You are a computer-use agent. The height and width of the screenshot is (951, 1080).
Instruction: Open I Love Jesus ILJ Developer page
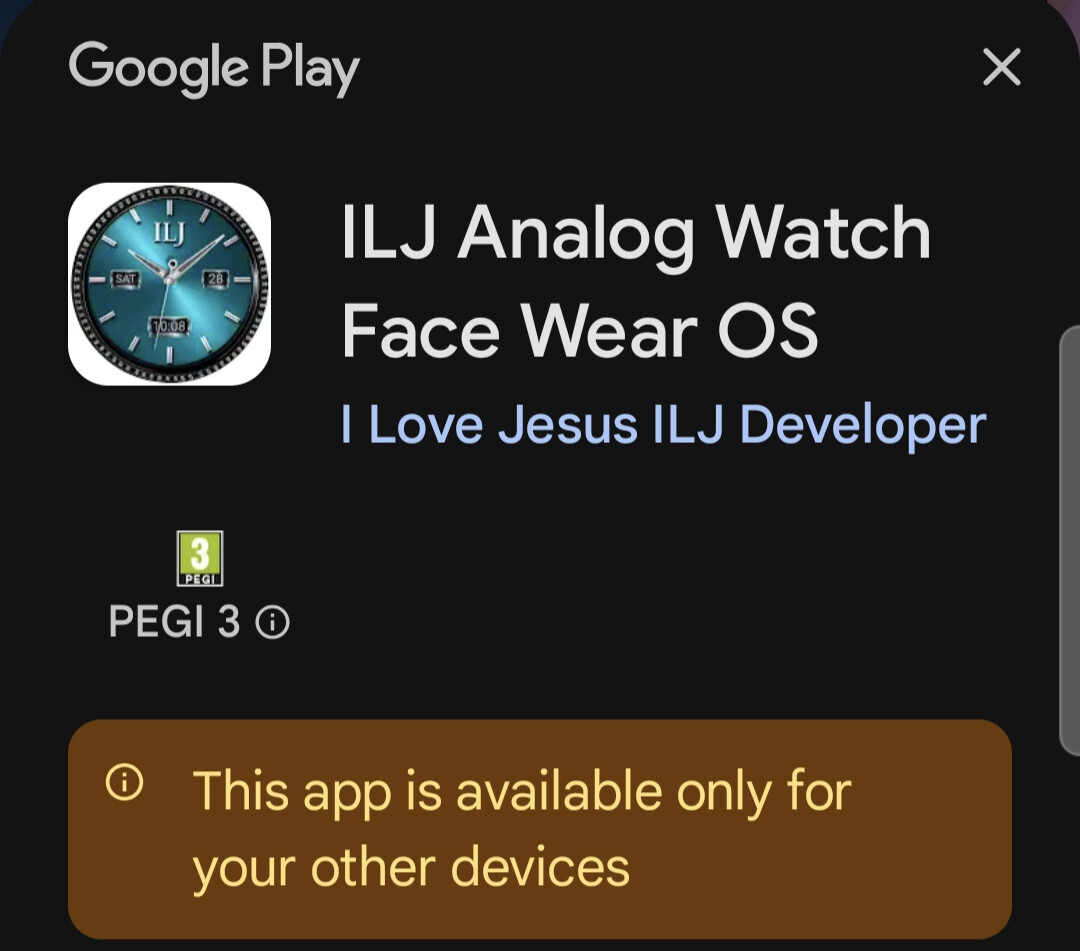pos(663,426)
